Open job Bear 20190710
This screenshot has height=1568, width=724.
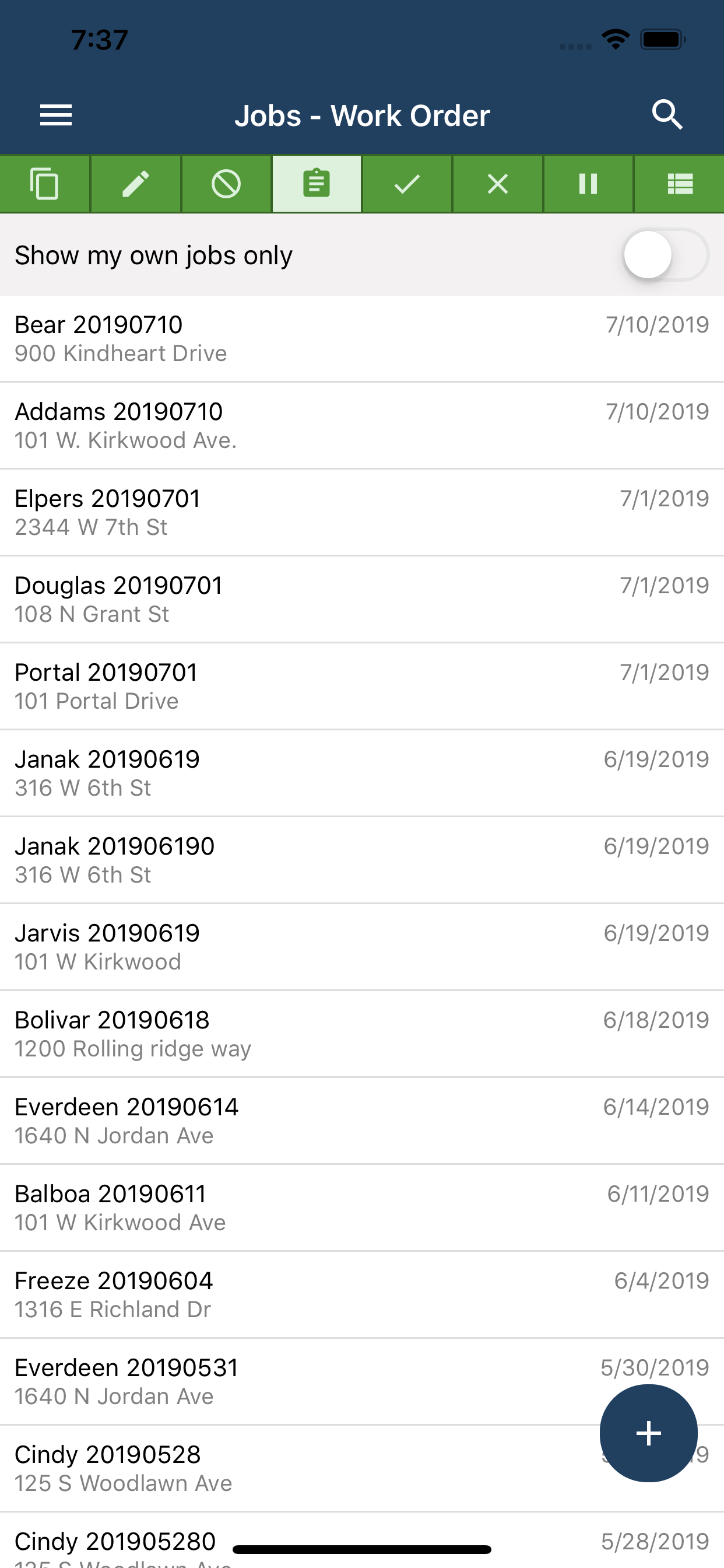[x=362, y=339]
